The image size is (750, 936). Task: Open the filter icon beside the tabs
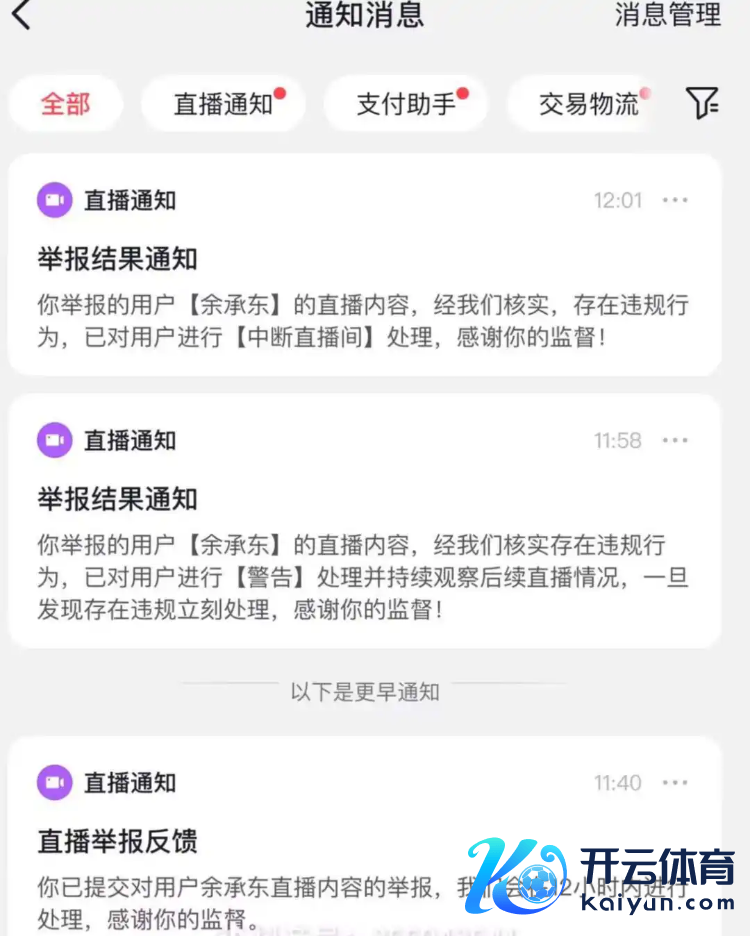(x=702, y=102)
